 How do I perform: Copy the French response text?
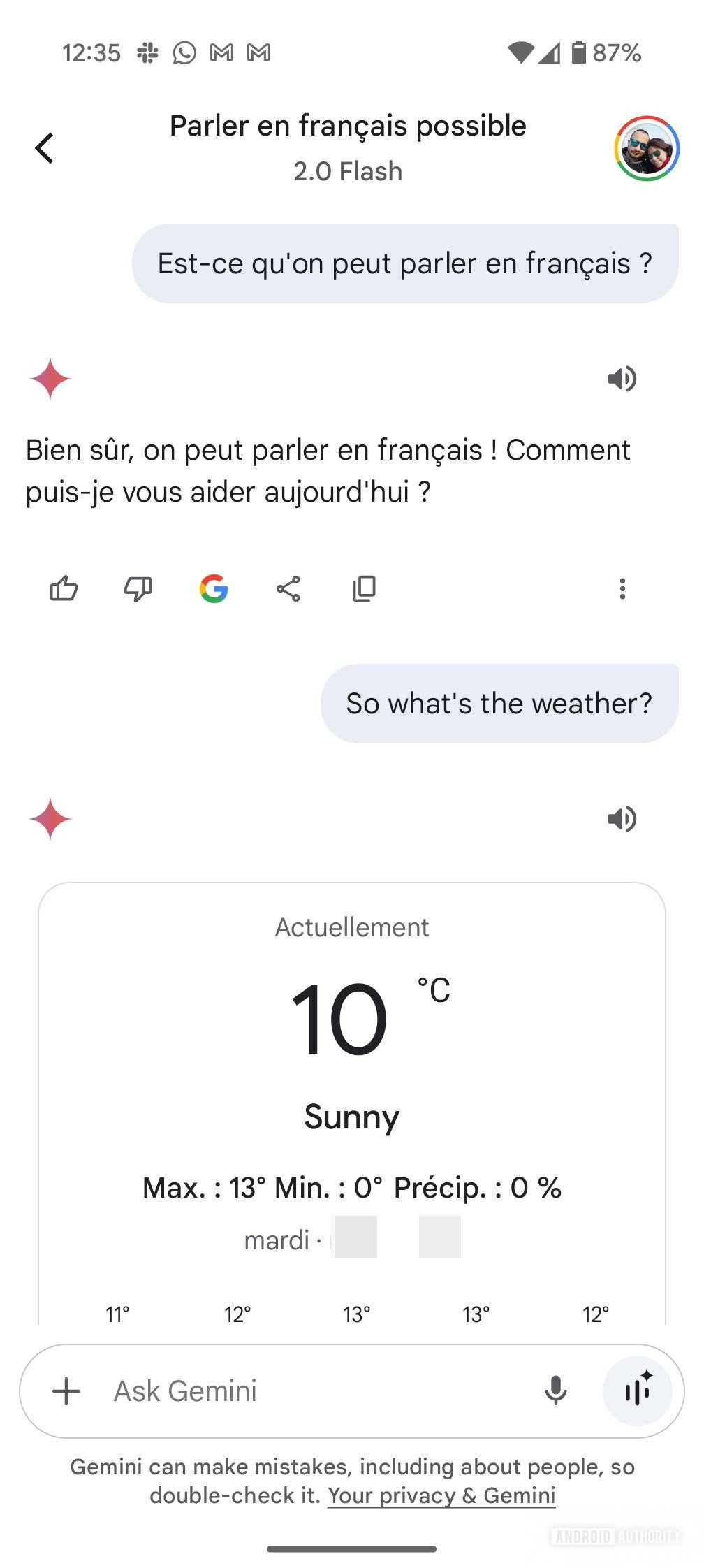(x=364, y=589)
